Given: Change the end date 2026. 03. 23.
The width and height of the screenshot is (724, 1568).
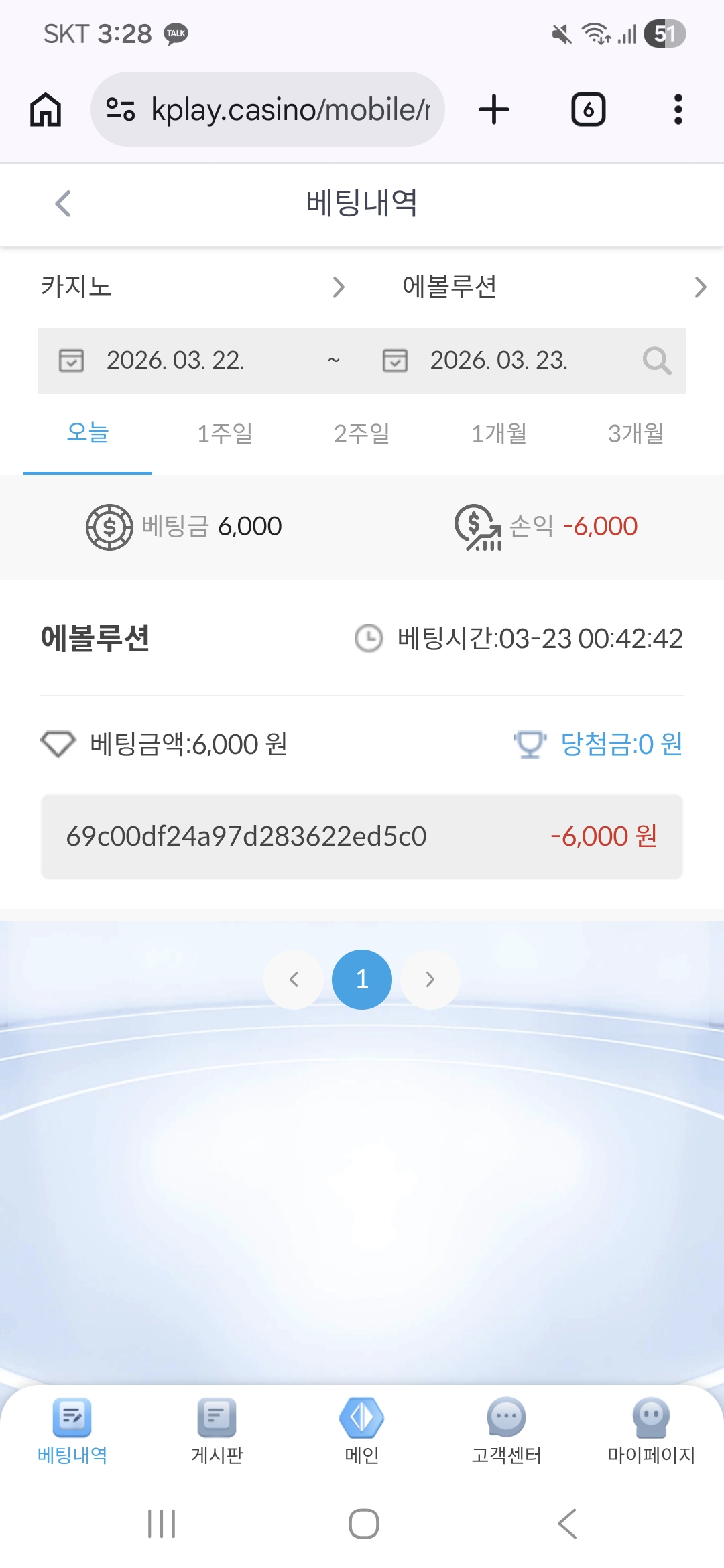Looking at the screenshot, I should click(499, 361).
